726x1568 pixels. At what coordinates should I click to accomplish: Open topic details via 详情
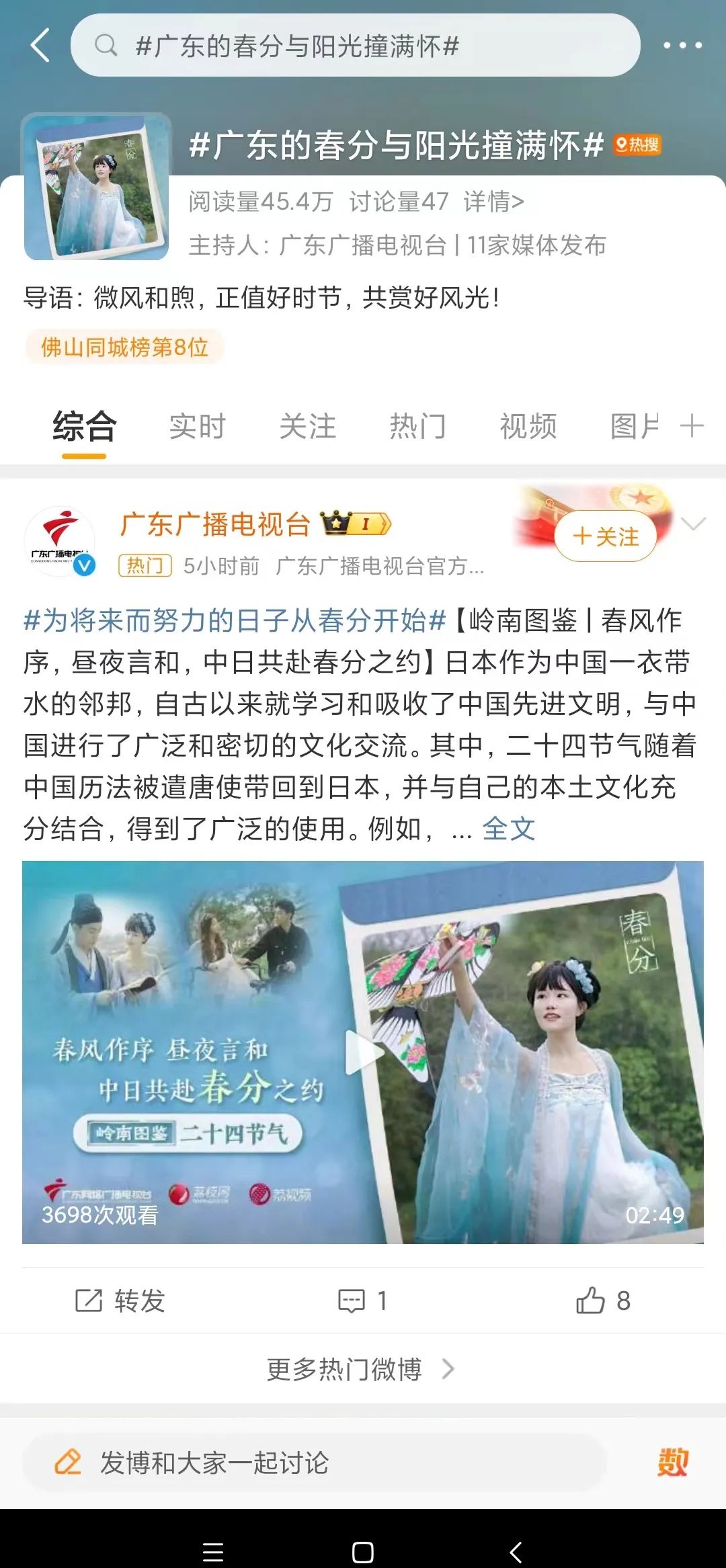point(493,202)
